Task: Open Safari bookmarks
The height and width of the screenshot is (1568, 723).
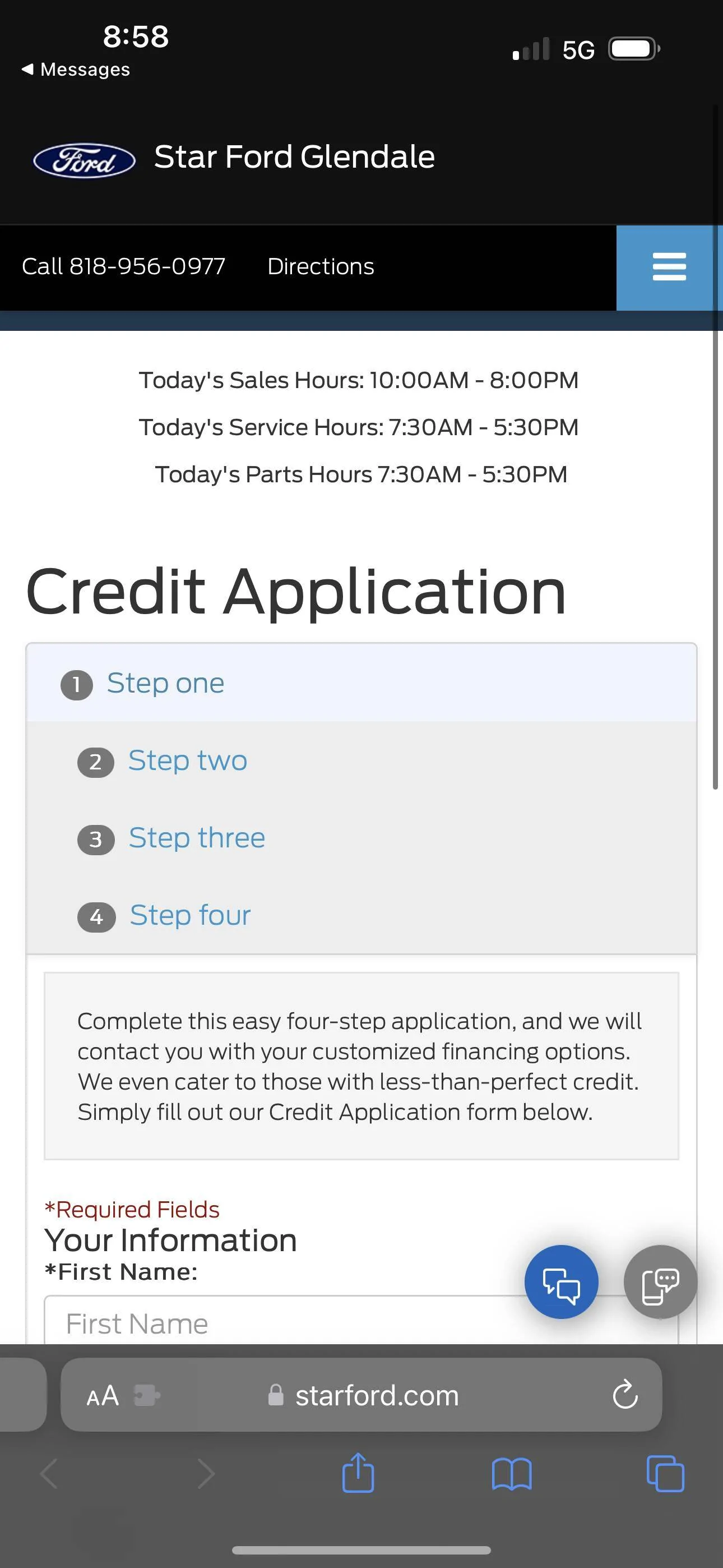Action: pyautogui.click(x=512, y=1474)
